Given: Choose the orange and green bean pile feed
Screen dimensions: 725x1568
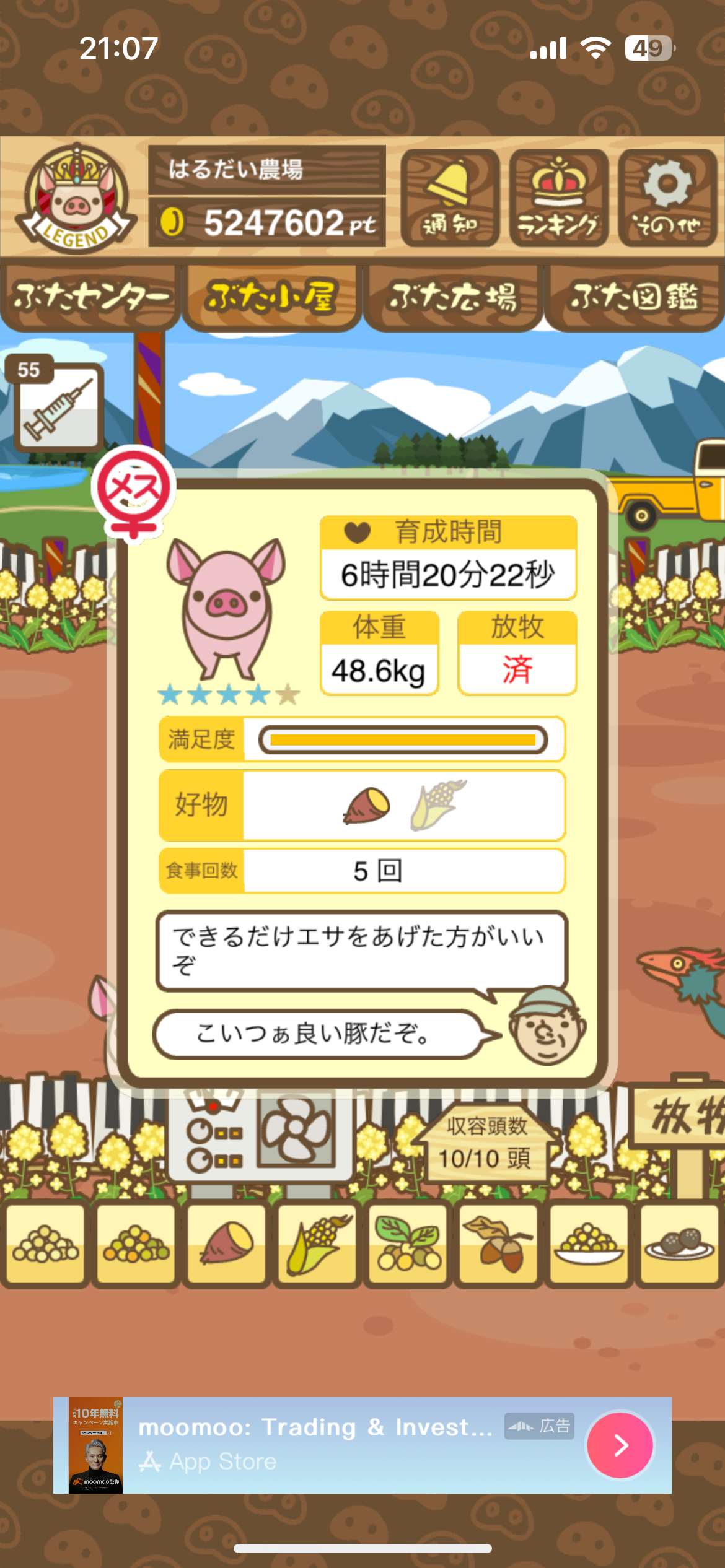Looking at the screenshot, I should point(136,1244).
